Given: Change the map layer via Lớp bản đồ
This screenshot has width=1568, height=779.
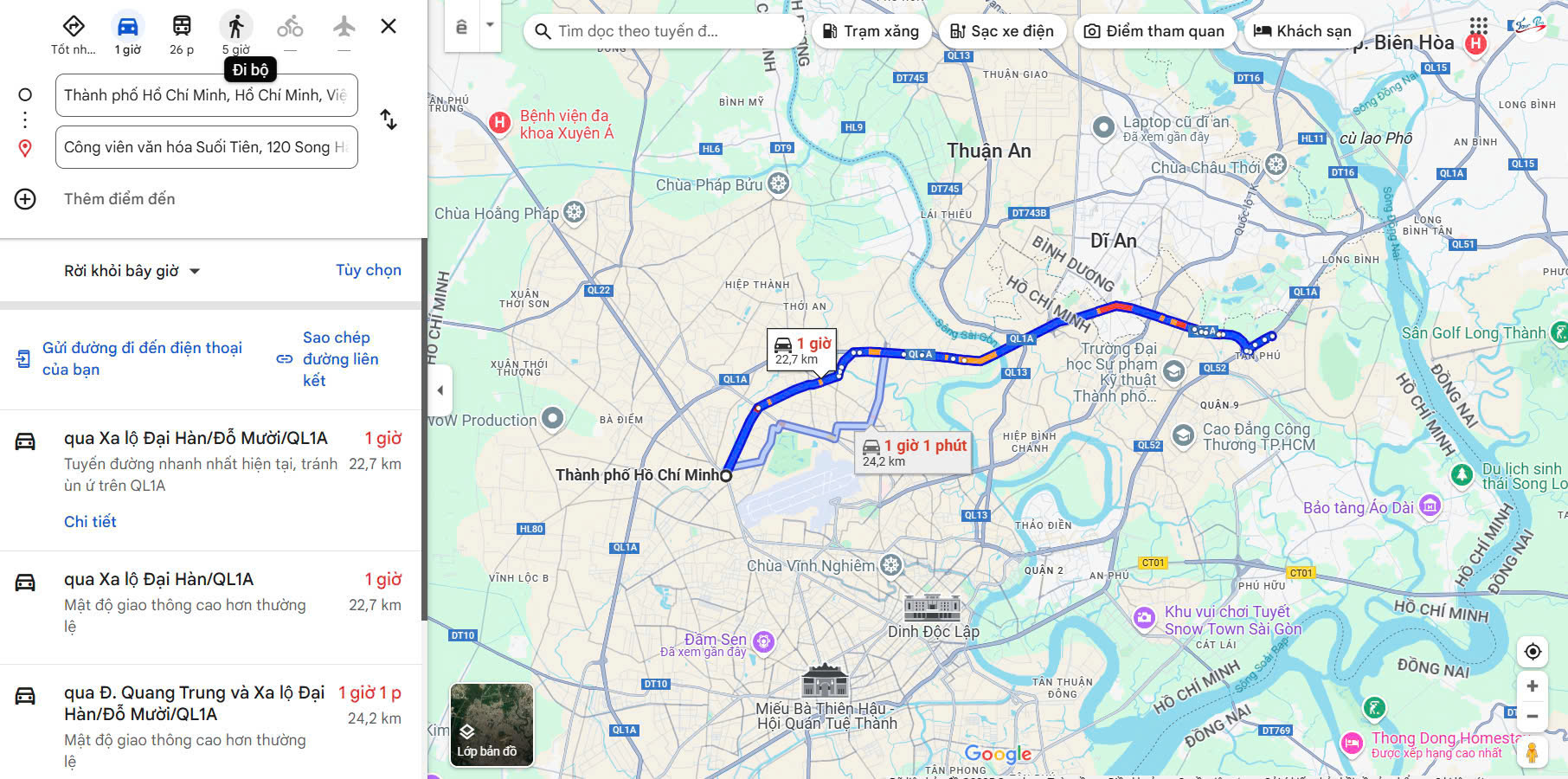Looking at the screenshot, I should [x=491, y=724].
